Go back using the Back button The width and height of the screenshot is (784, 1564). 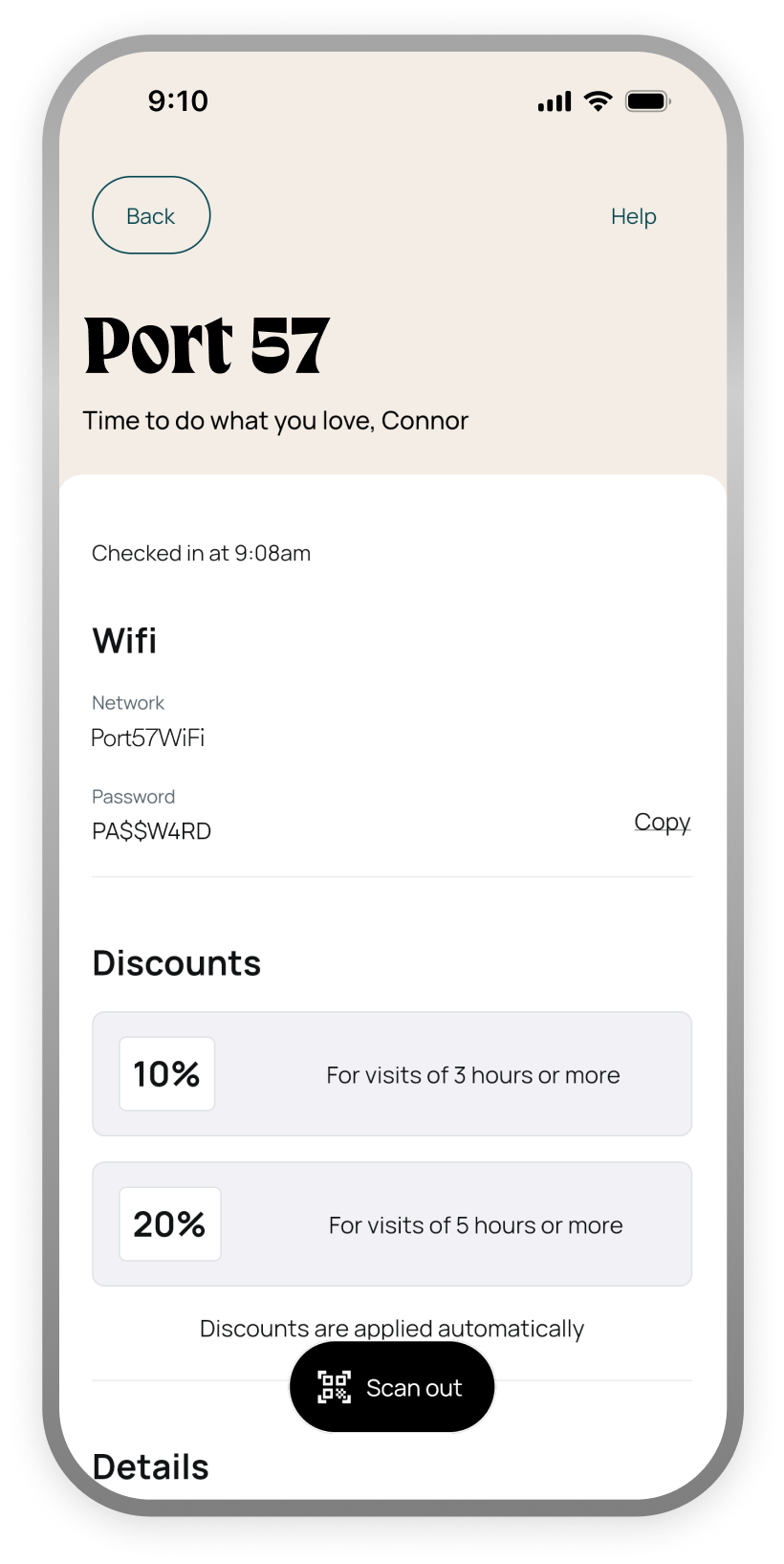[151, 215]
